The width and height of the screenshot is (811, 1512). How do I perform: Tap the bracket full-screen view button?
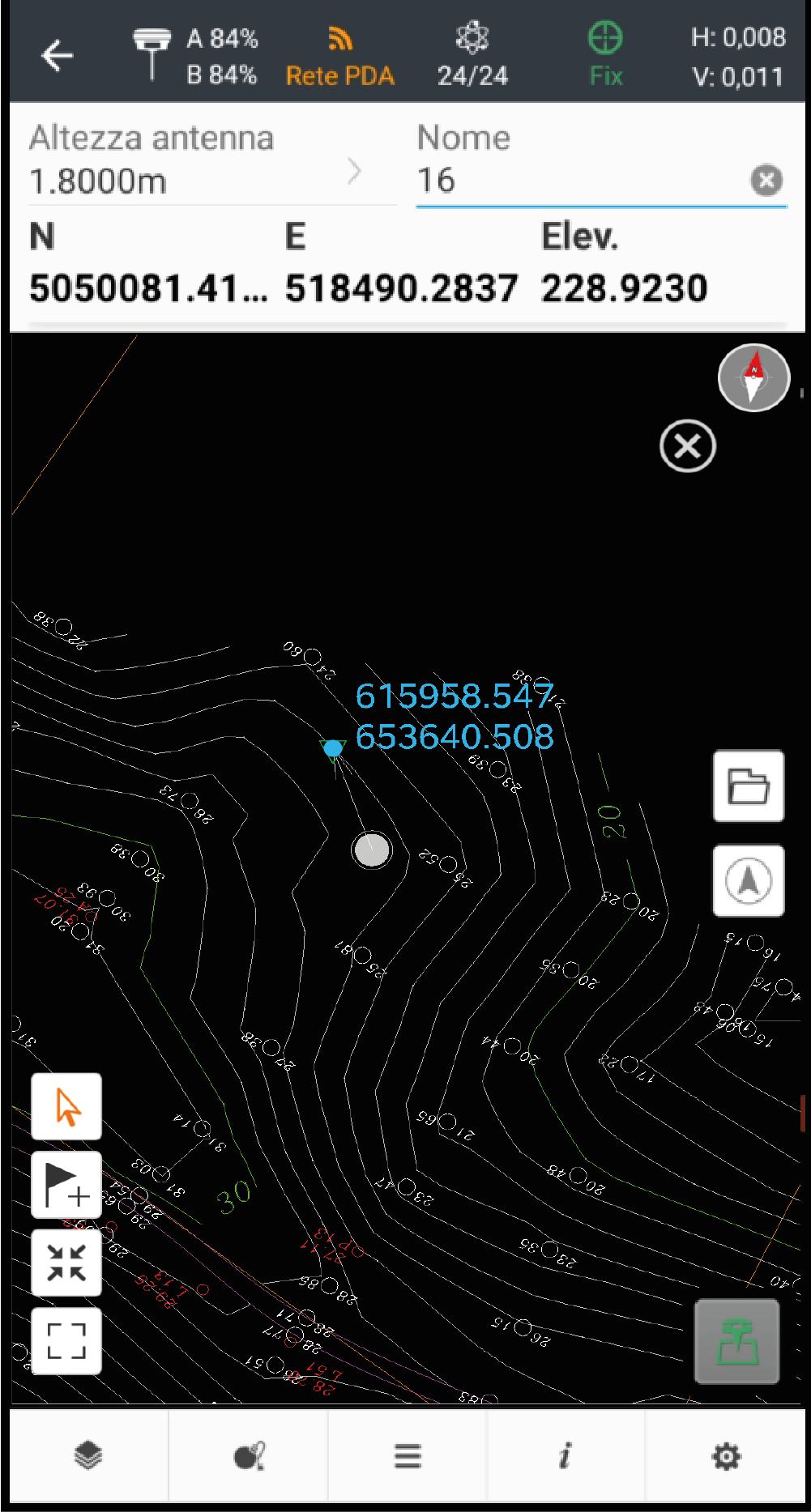(x=66, y=1340)
